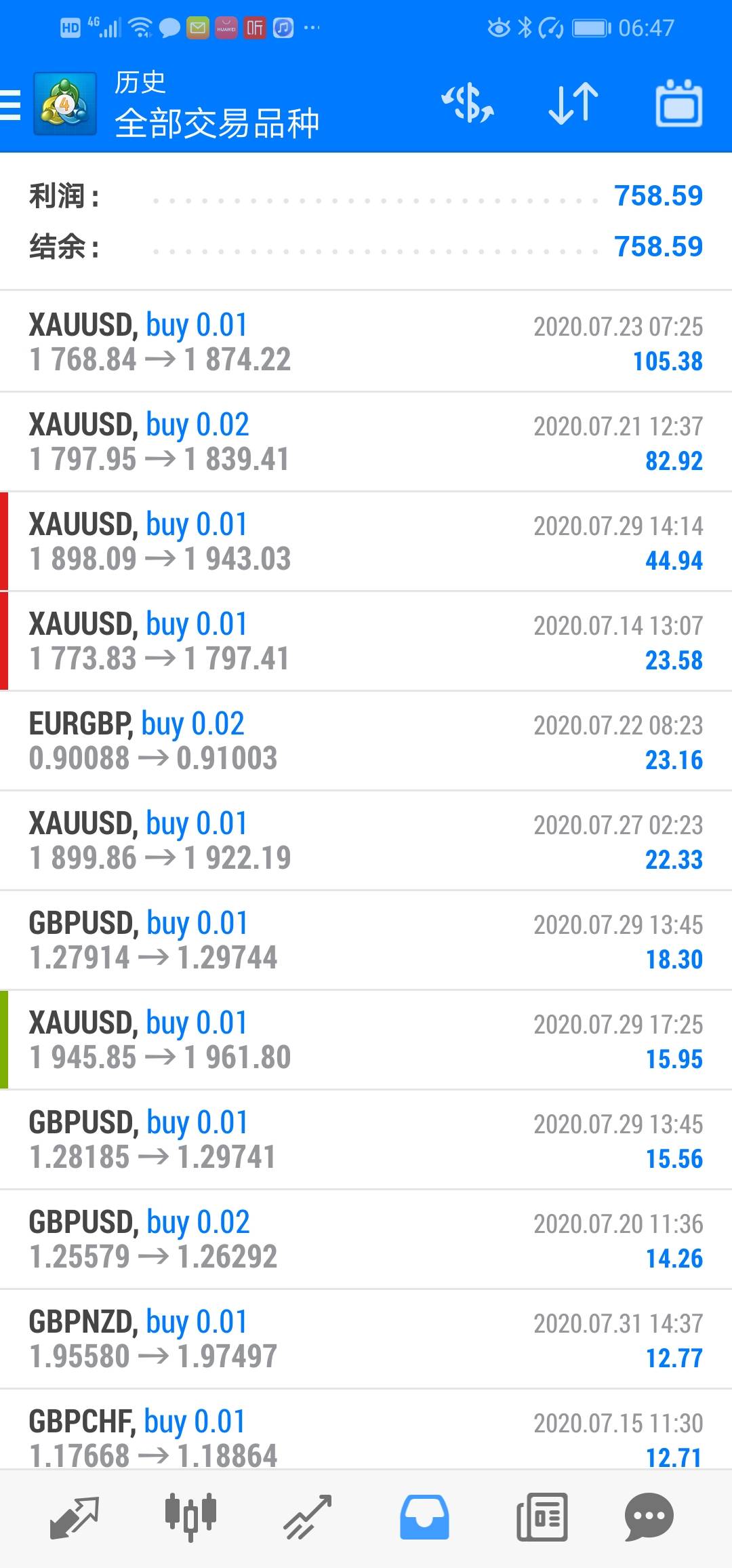Select the XAUUSD trade with profit 15.95
The height and width of the screenshot is (1568, 732).
click(x=366, y=1040)
